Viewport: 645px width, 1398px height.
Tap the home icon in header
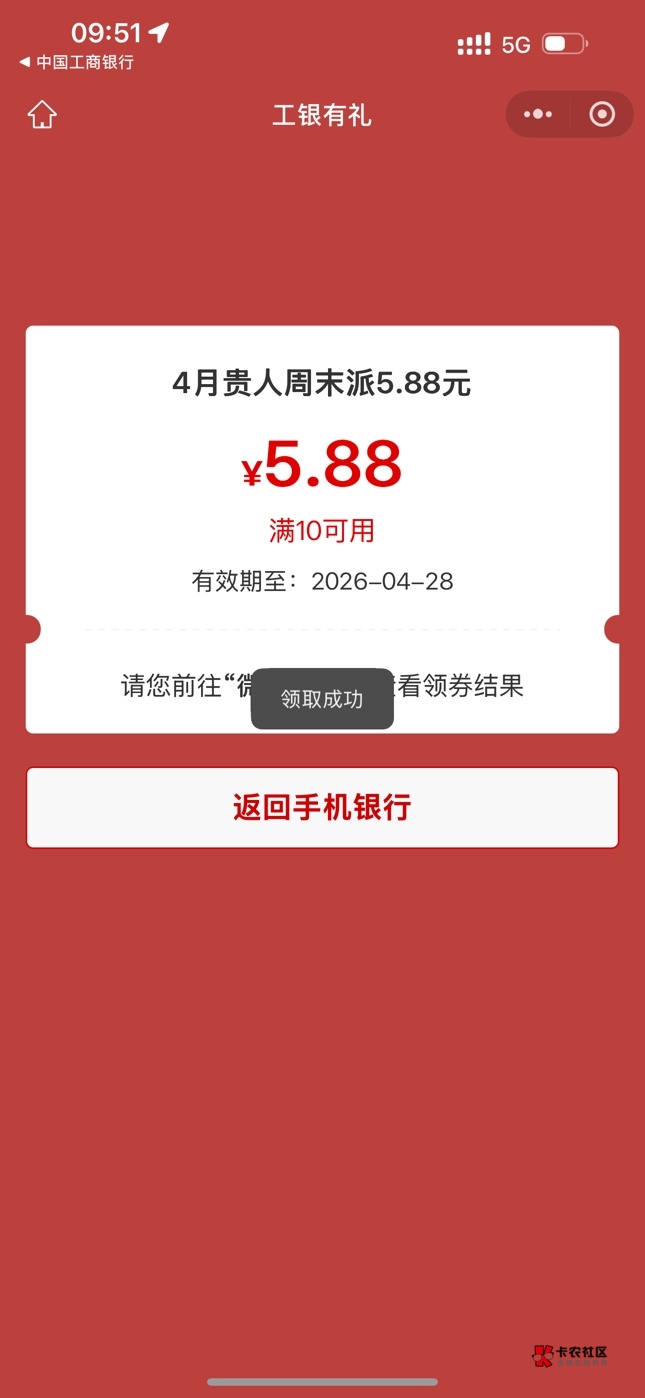pyautogui.click(x=42, y=115)
